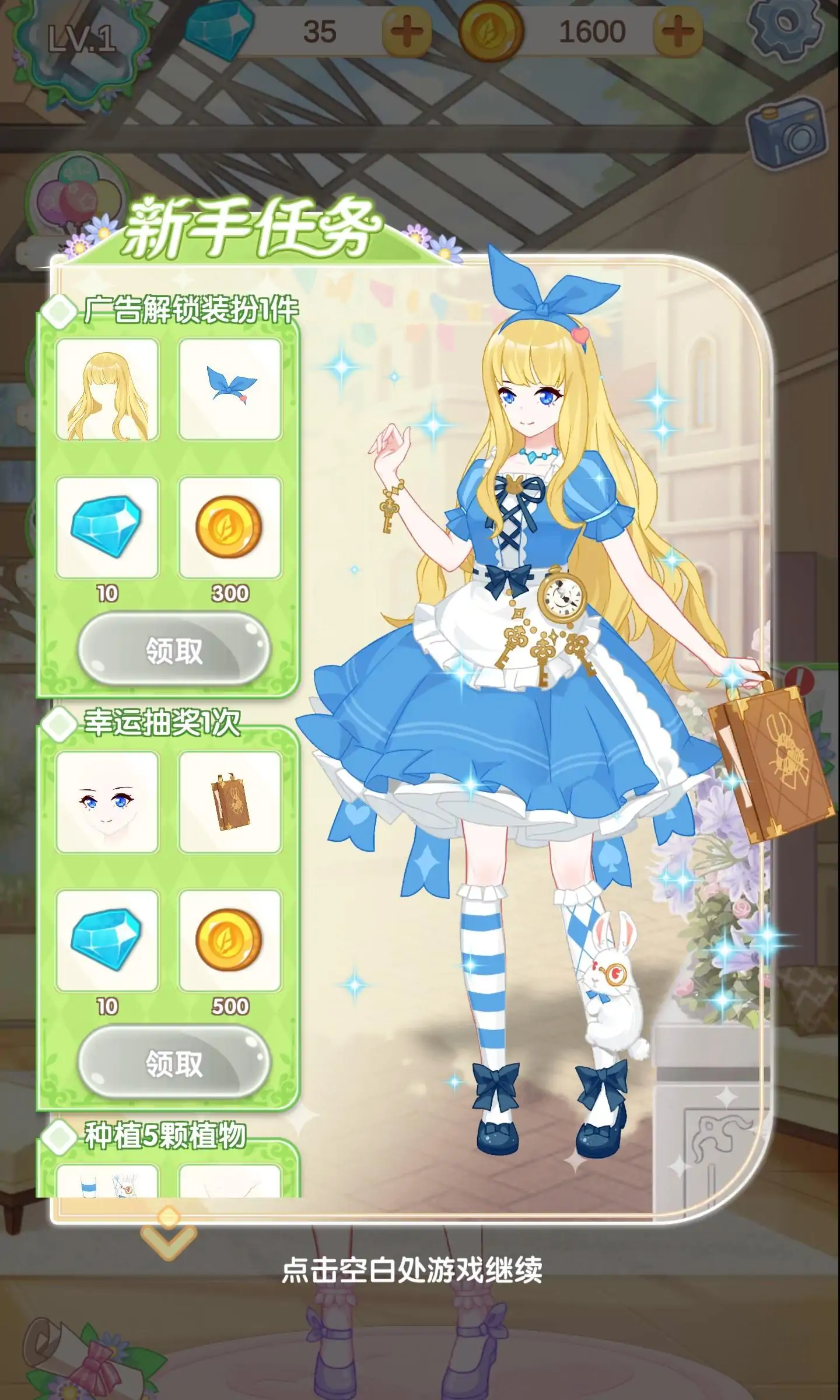View the blonde hair reward item
The image size is (840, 1400).
[x=107, y=390]
